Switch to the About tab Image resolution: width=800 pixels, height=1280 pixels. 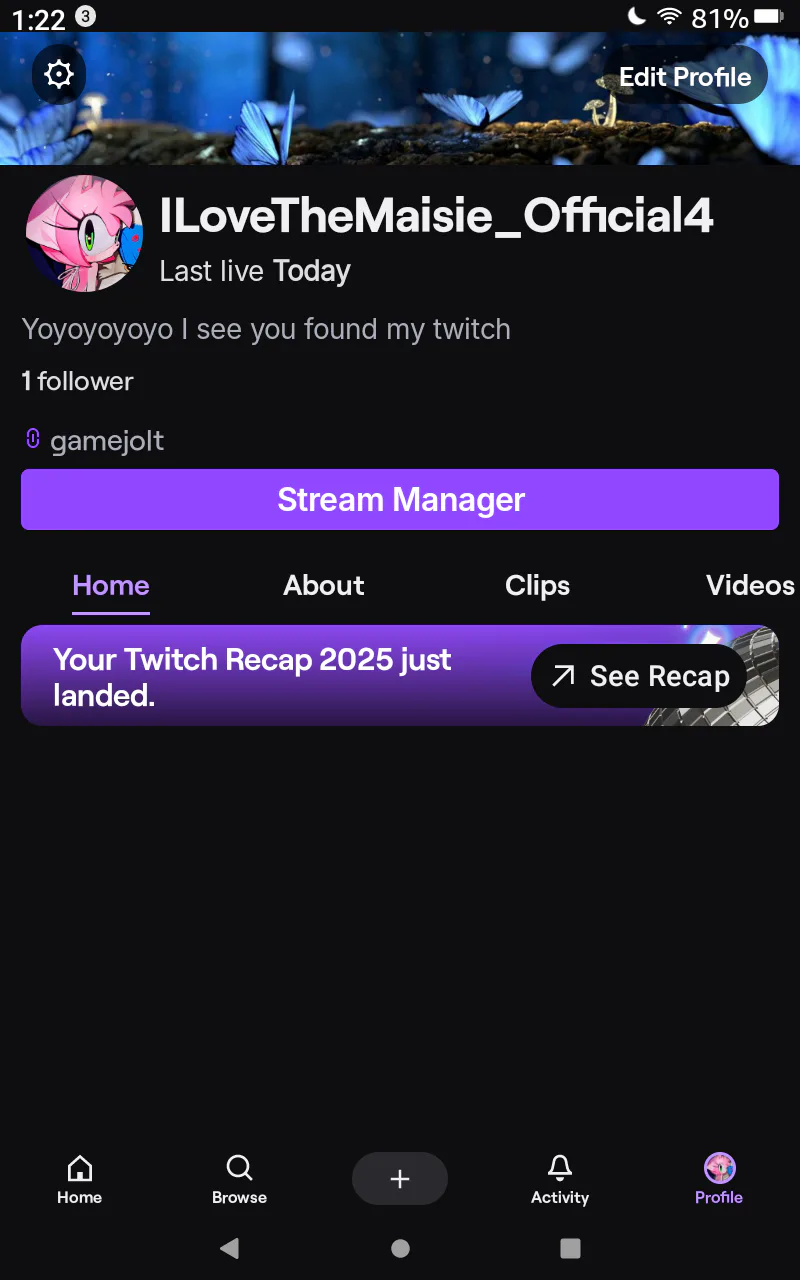pyautogui.click(x=324, y=586)
